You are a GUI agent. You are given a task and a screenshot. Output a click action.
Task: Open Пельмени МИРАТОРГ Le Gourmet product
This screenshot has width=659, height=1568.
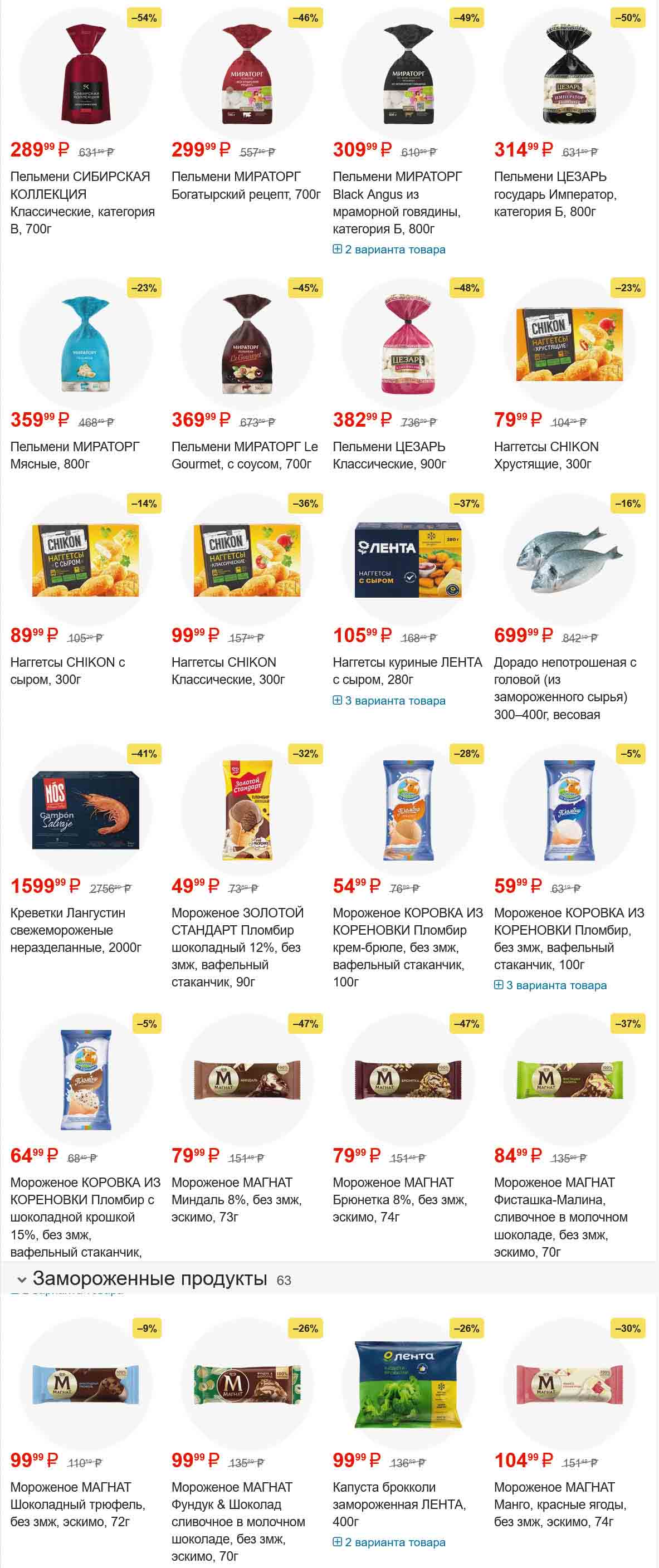(245, 455)
